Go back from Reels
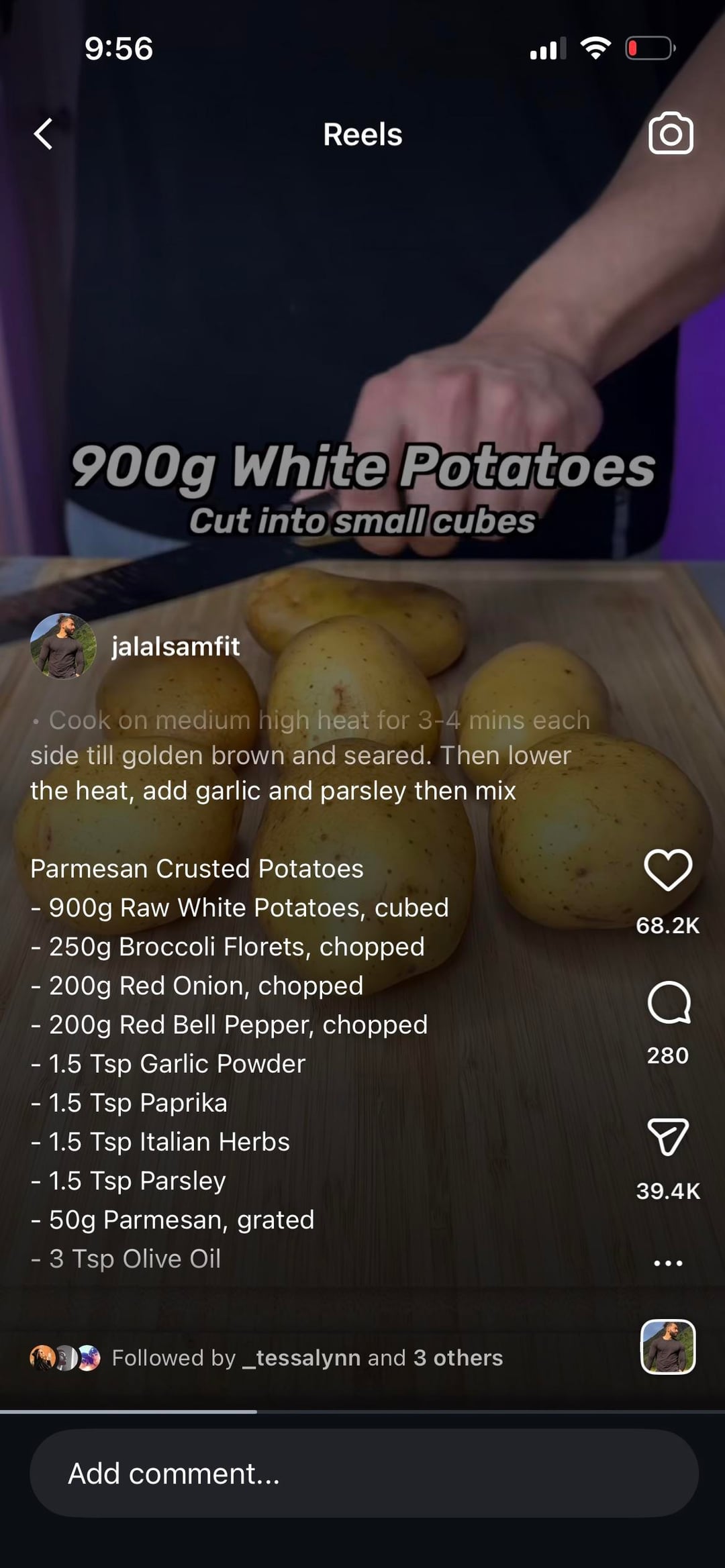725x1568 pixels. click(x=44, y=134)
